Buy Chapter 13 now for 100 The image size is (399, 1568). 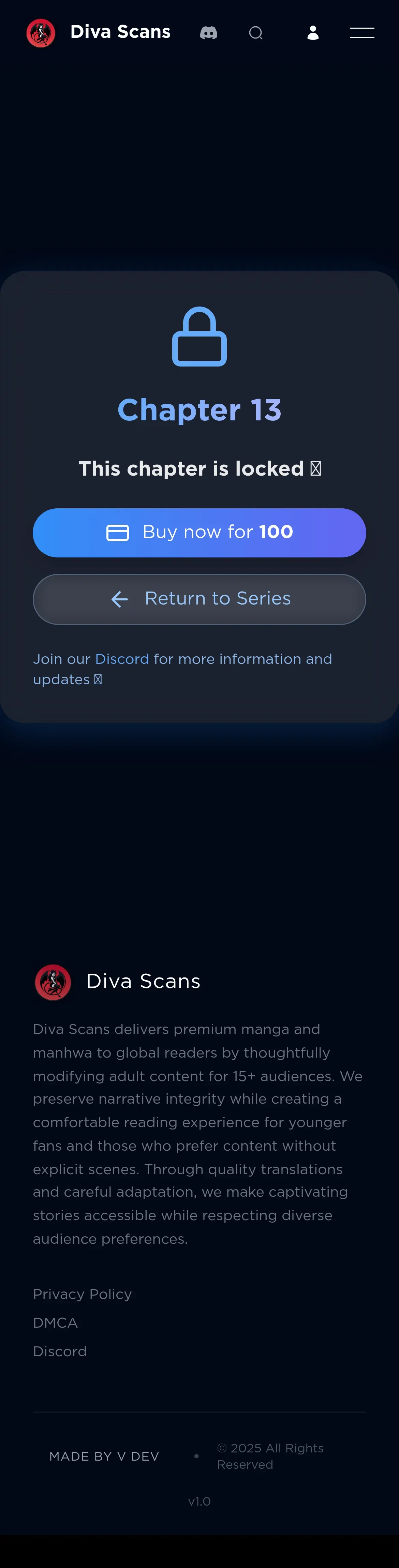(x=199, y=533)
